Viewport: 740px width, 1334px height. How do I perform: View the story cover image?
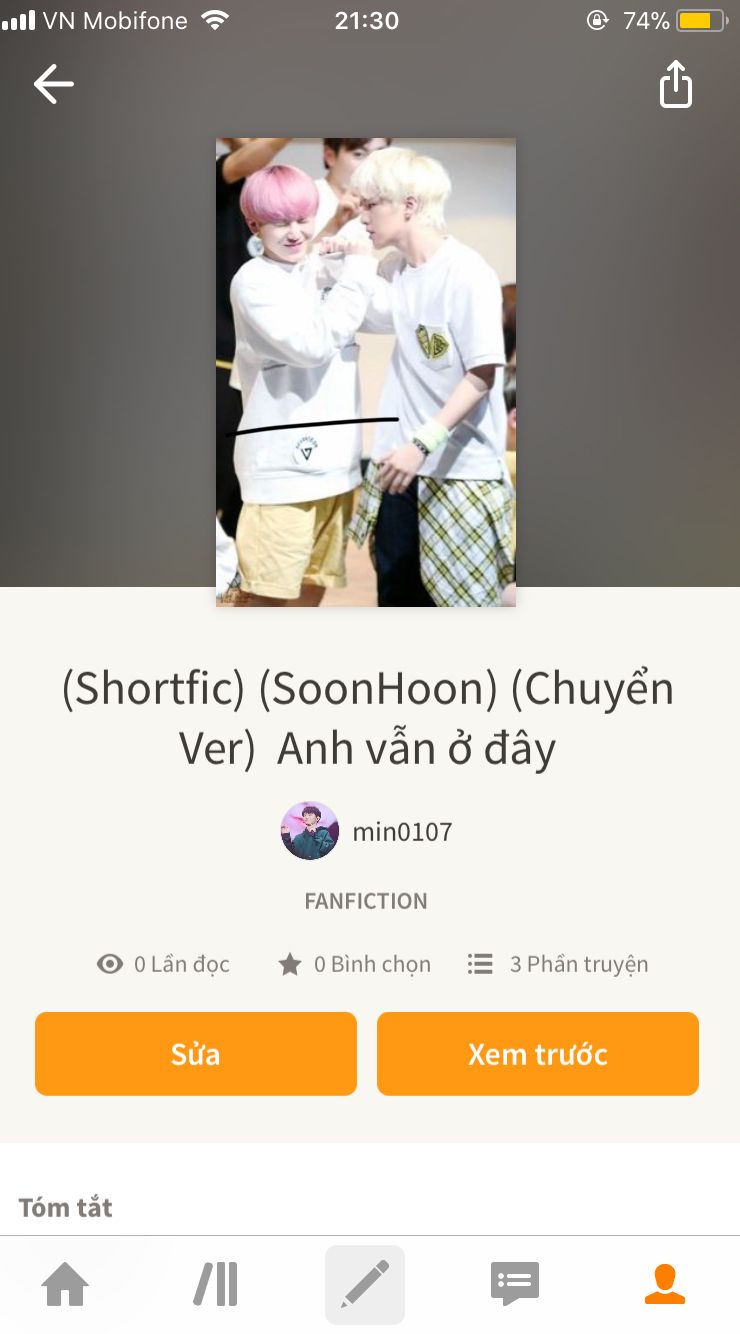(366, 372)
